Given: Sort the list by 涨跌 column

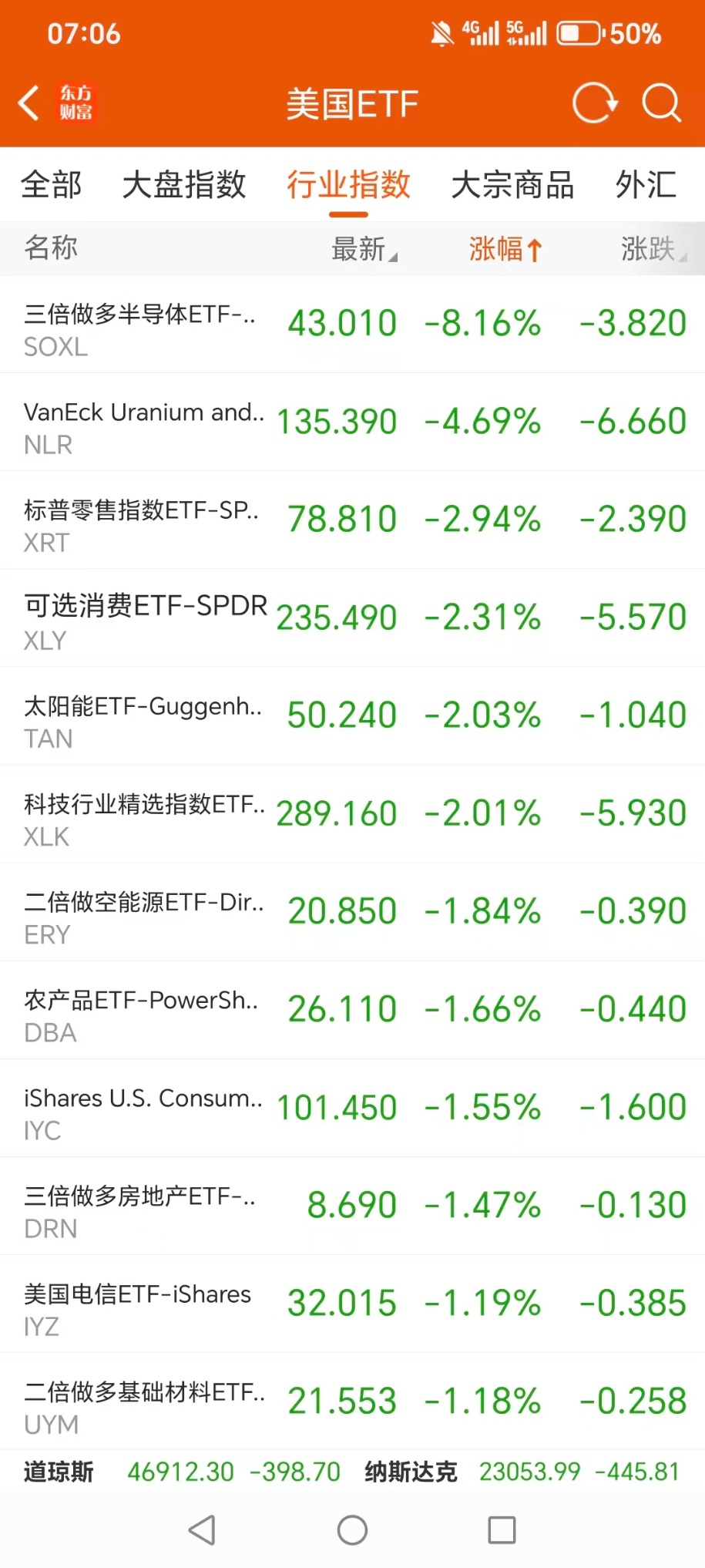Looking at the screenshot, I should (x=652, y=249).
